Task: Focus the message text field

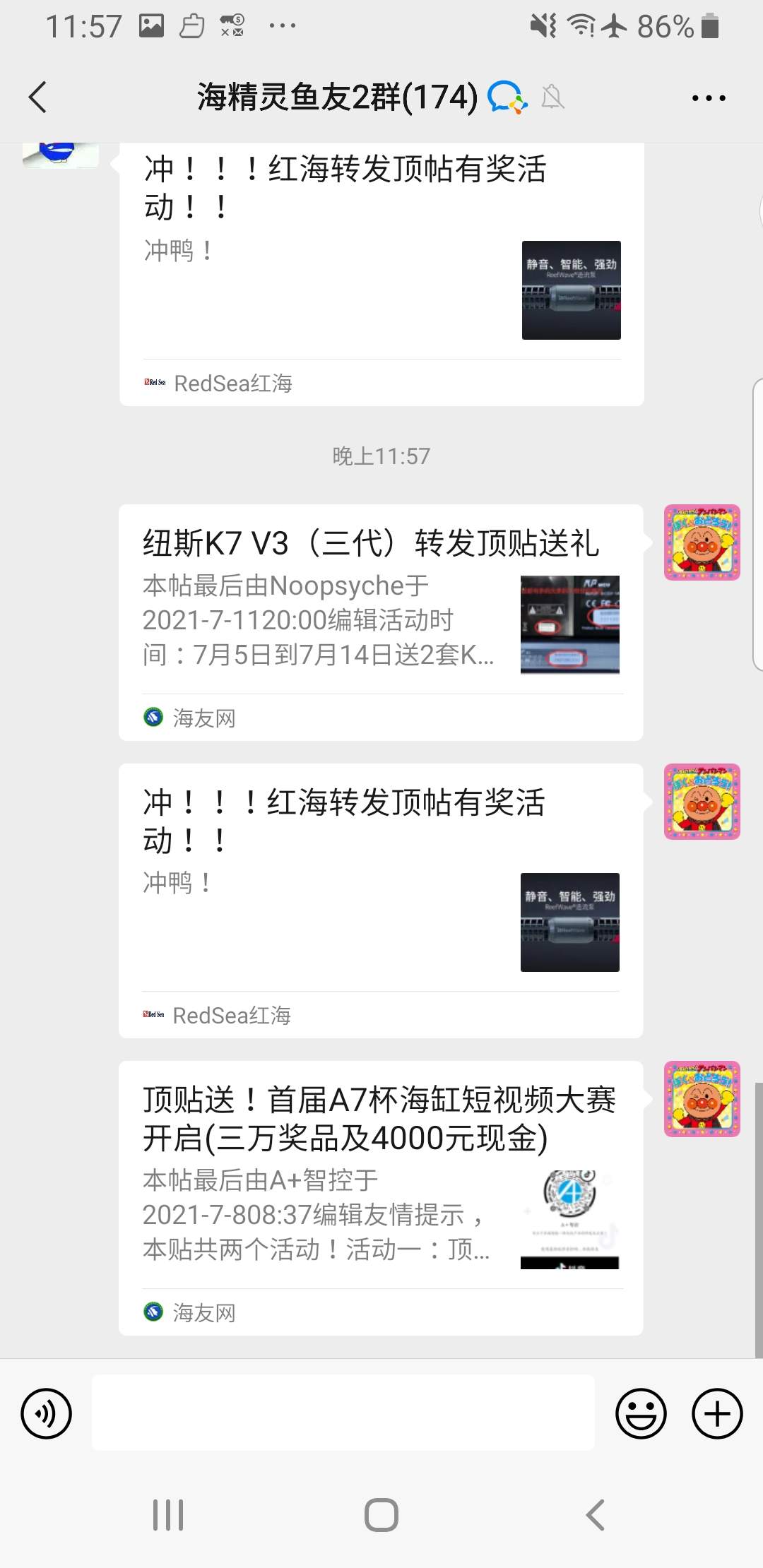Action: pos(343,1413)
